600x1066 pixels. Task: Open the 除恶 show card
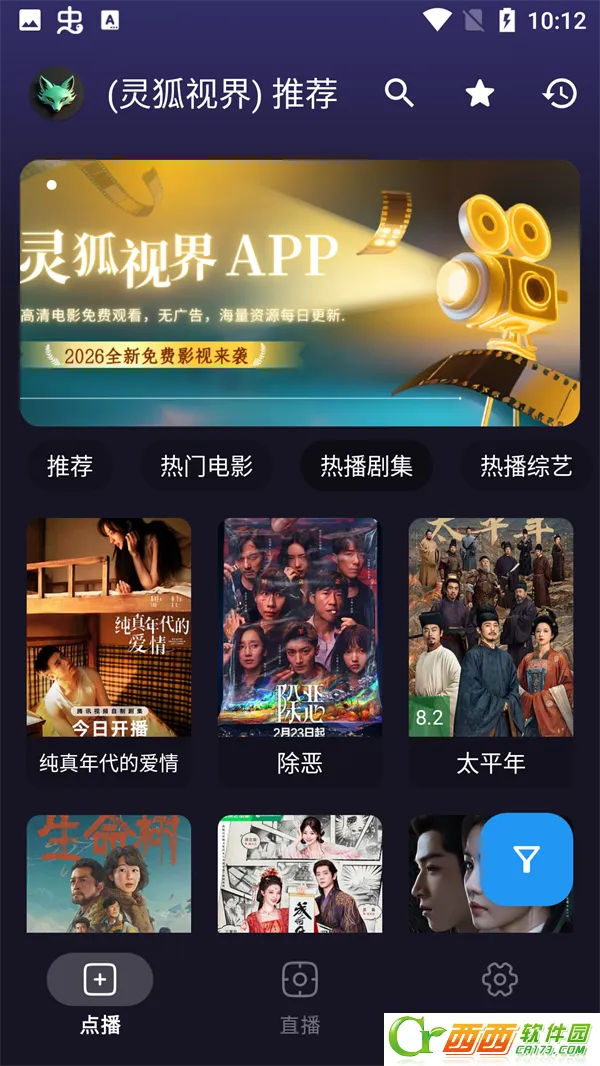click(300, 648)
